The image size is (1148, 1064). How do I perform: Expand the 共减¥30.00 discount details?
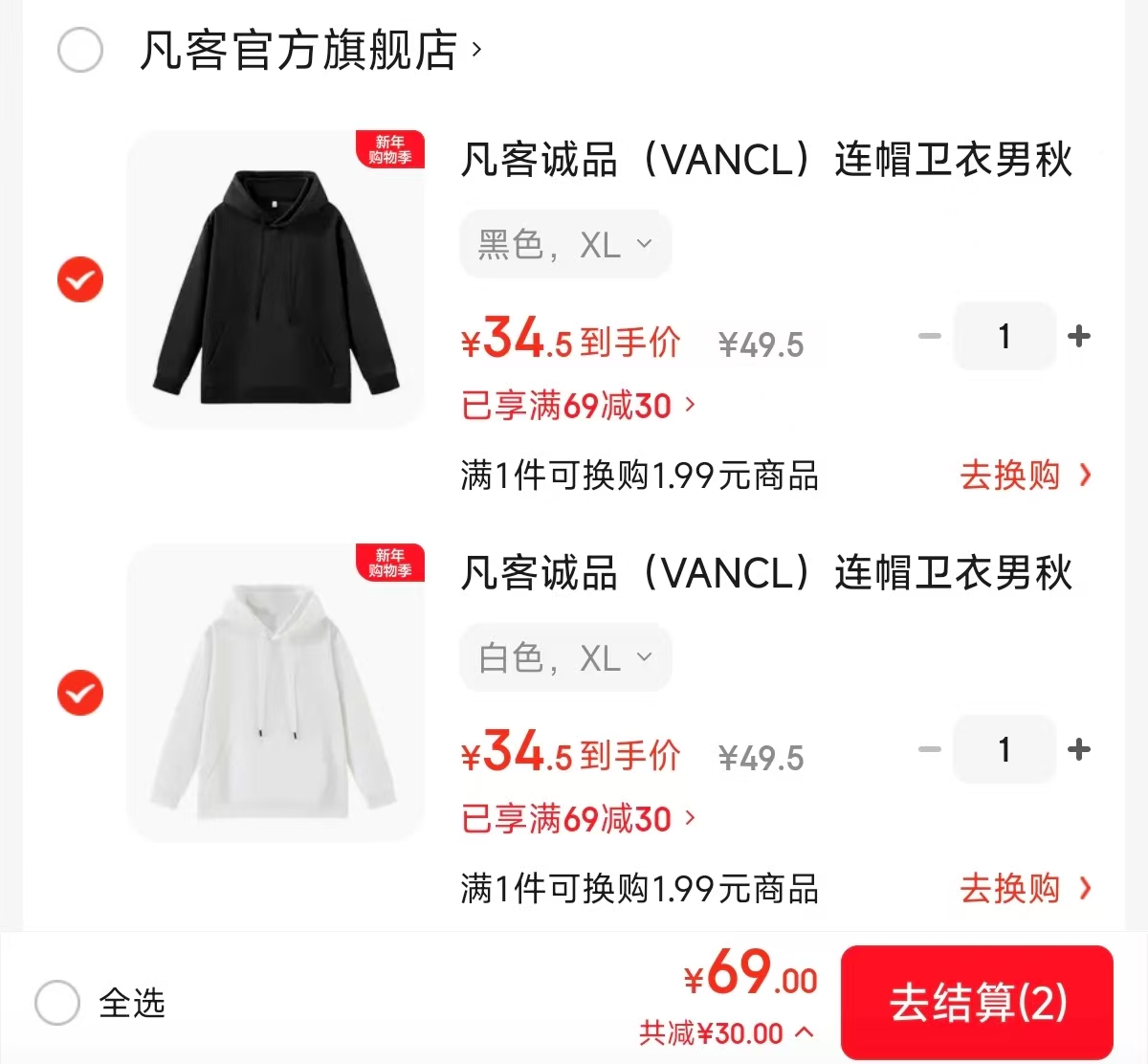tap(727, 1033)
